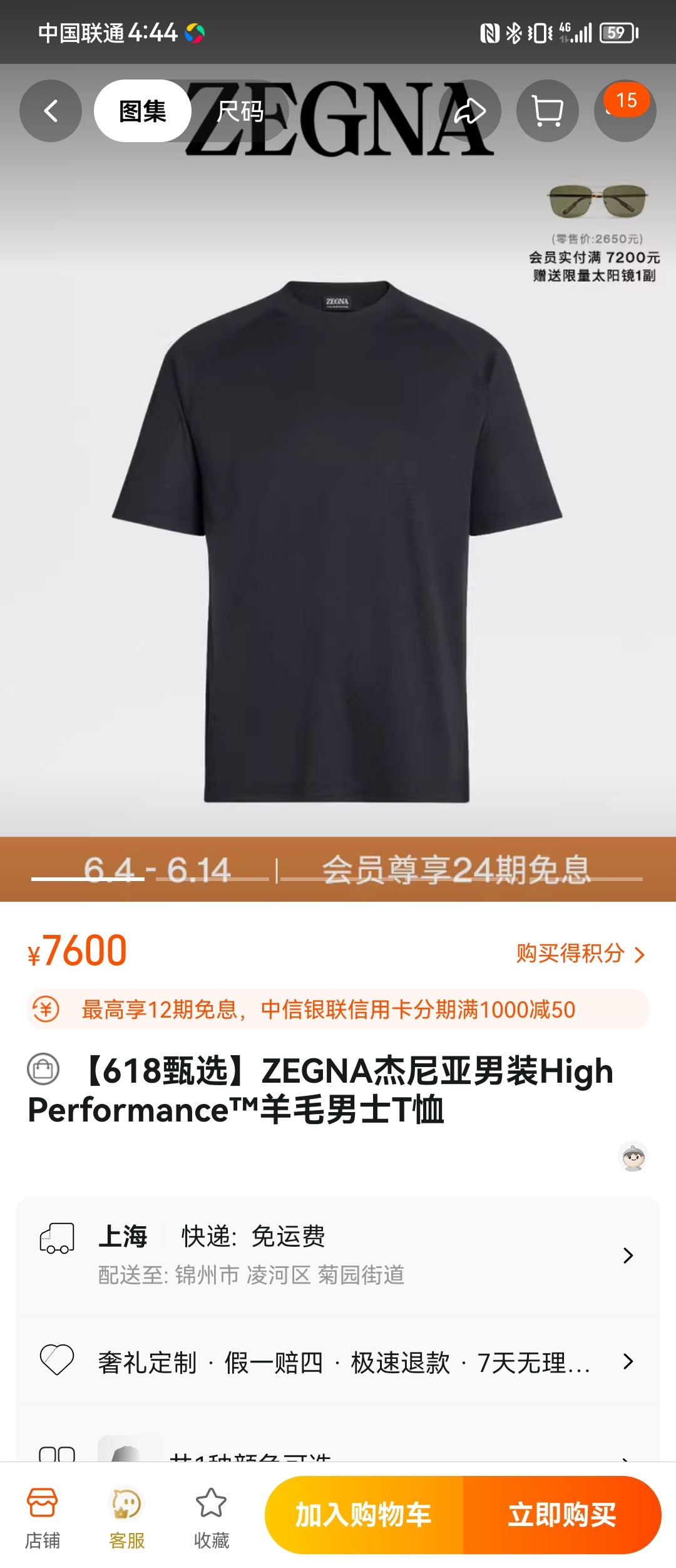
Task: Tap 加入购物车 to add to cart
Action: tap(364, 1515)
